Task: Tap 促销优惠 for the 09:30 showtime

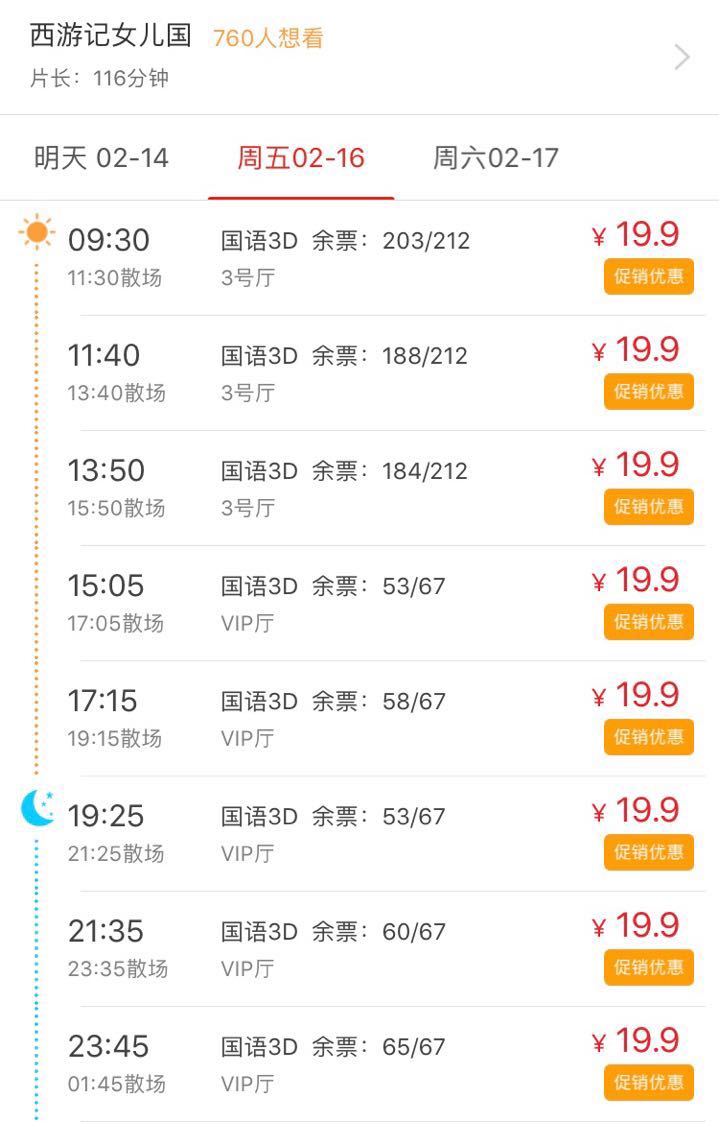Action: coord(649,276)
